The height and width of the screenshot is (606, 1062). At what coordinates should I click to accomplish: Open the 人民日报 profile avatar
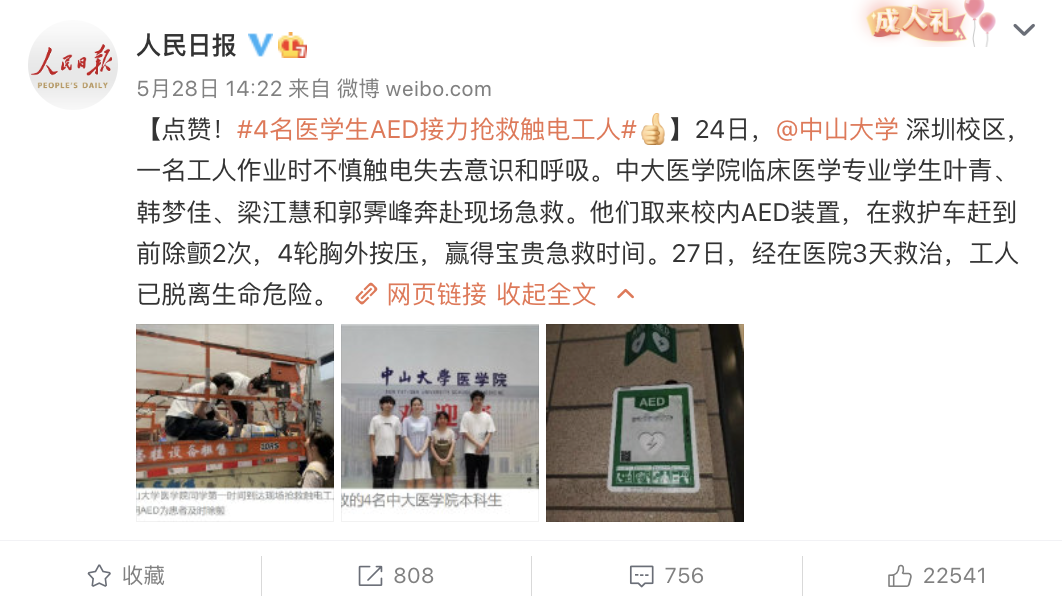click(73, 66)
